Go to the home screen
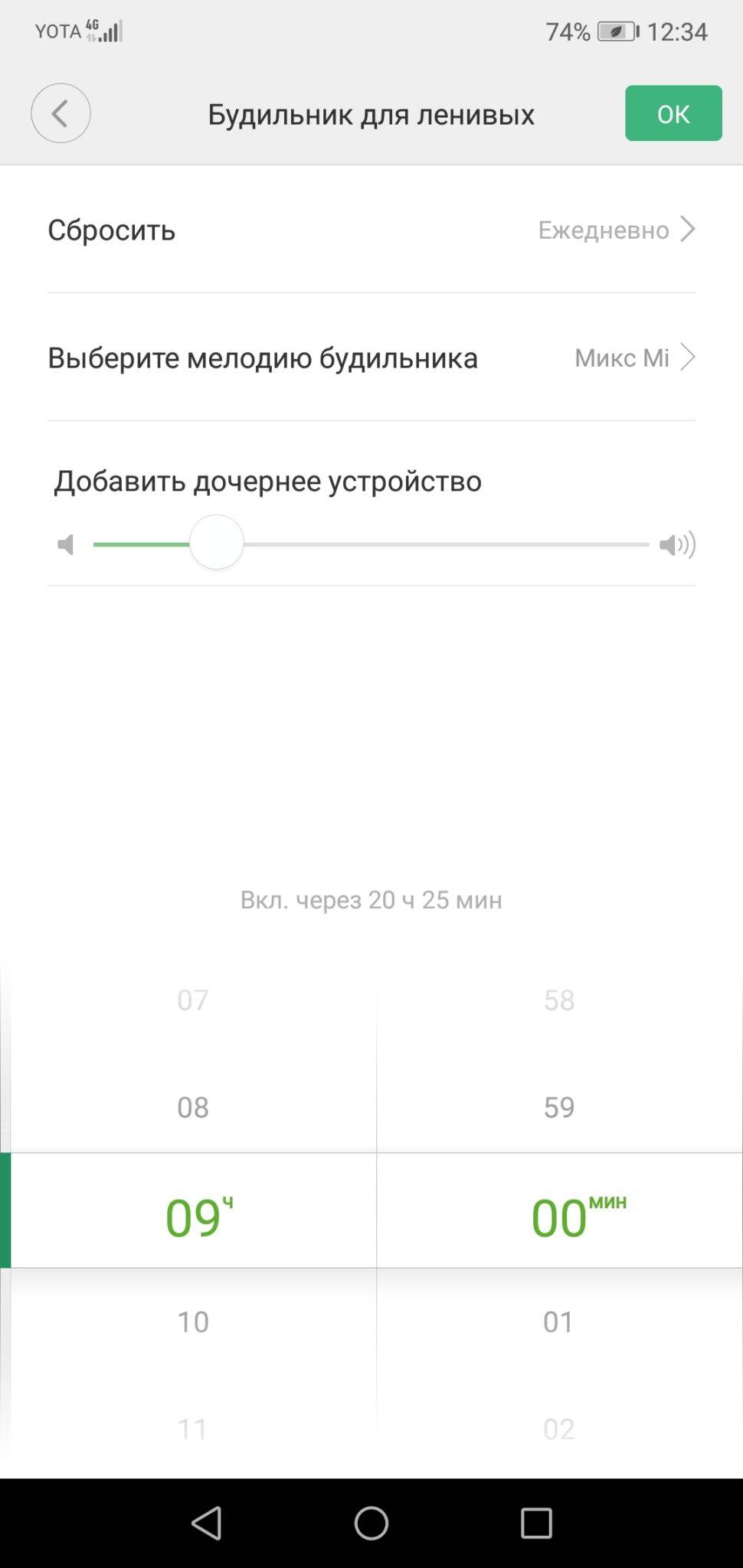Viewport: 743px width, 1568px height. point(371,1523)
